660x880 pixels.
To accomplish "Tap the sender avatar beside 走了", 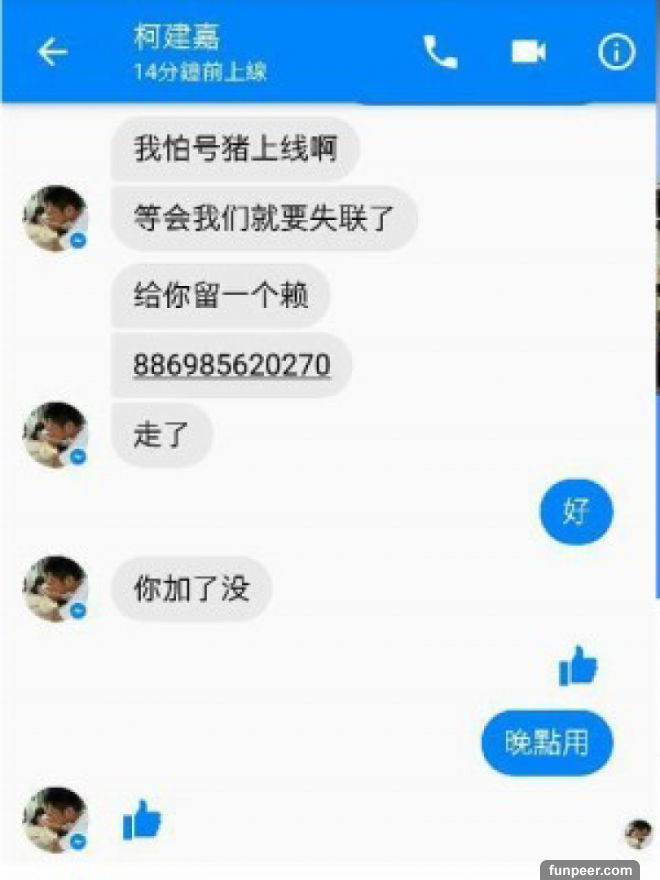I will 55,435.
